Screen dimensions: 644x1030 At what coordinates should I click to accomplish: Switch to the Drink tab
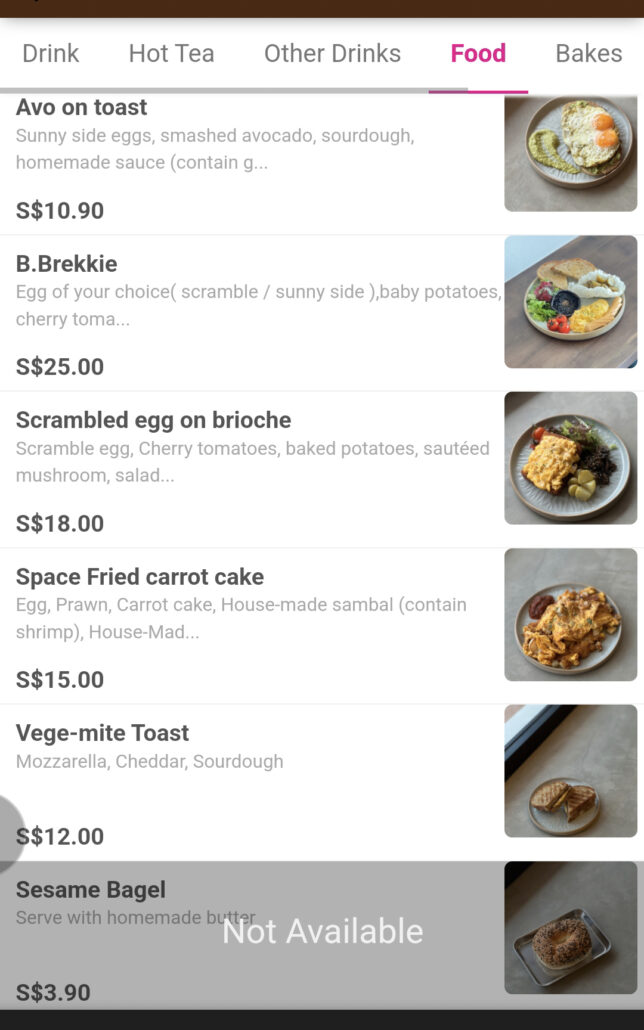click(x=51, y=54)
